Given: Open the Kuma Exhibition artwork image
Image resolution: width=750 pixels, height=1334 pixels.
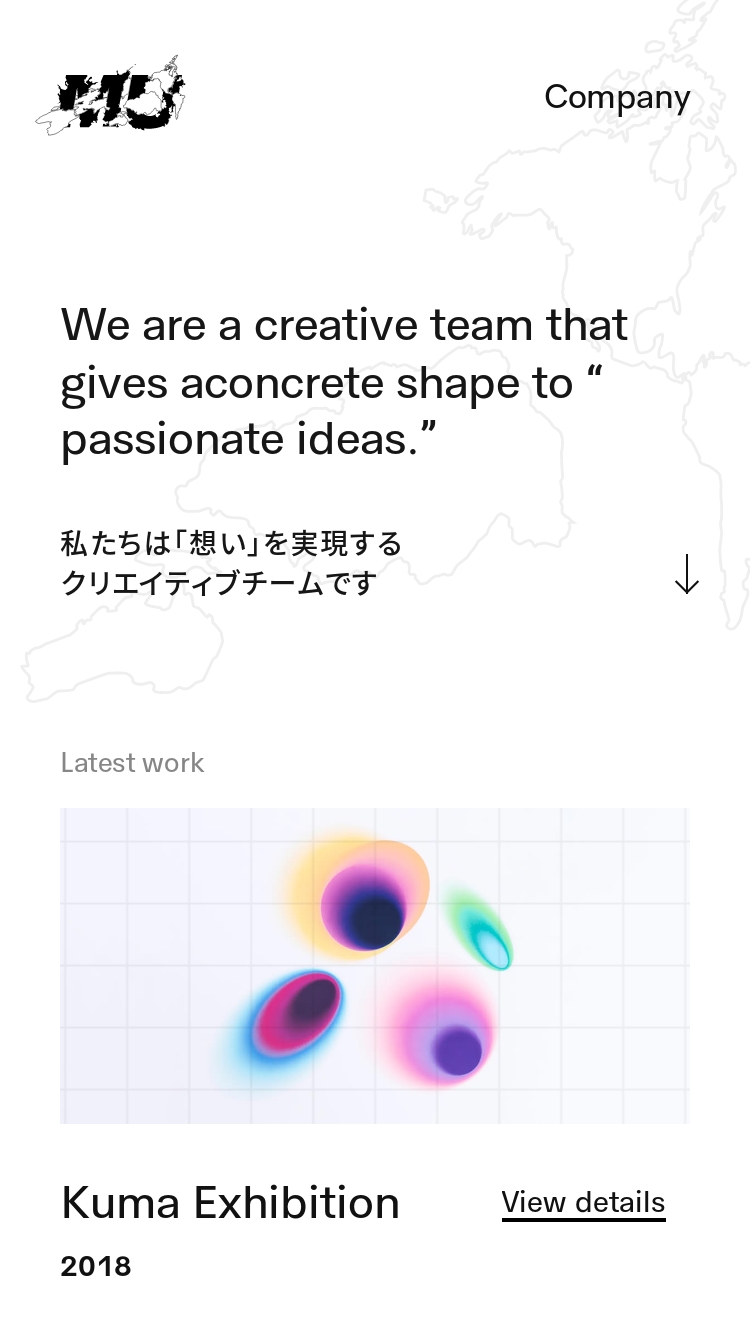Looking at the screenshot, I should pyautogui.click(x=375, y=965).
